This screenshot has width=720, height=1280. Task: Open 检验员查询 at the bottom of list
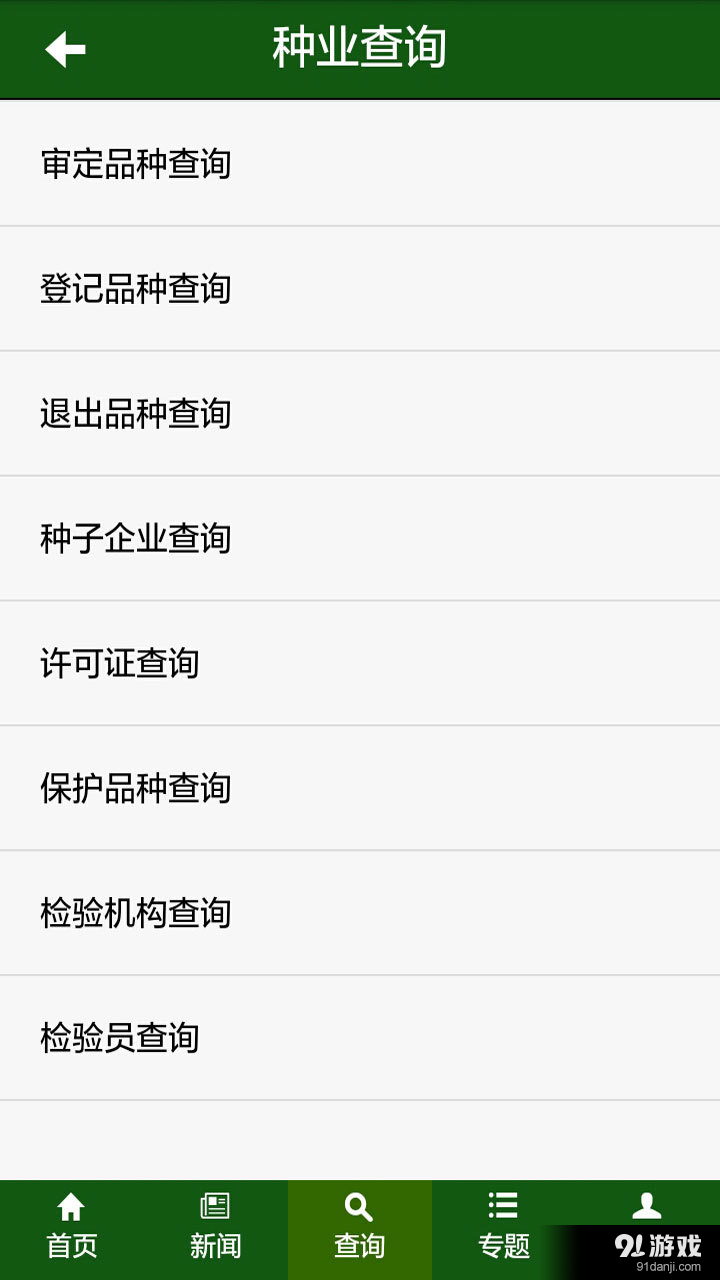click(x=118, y=1038)
